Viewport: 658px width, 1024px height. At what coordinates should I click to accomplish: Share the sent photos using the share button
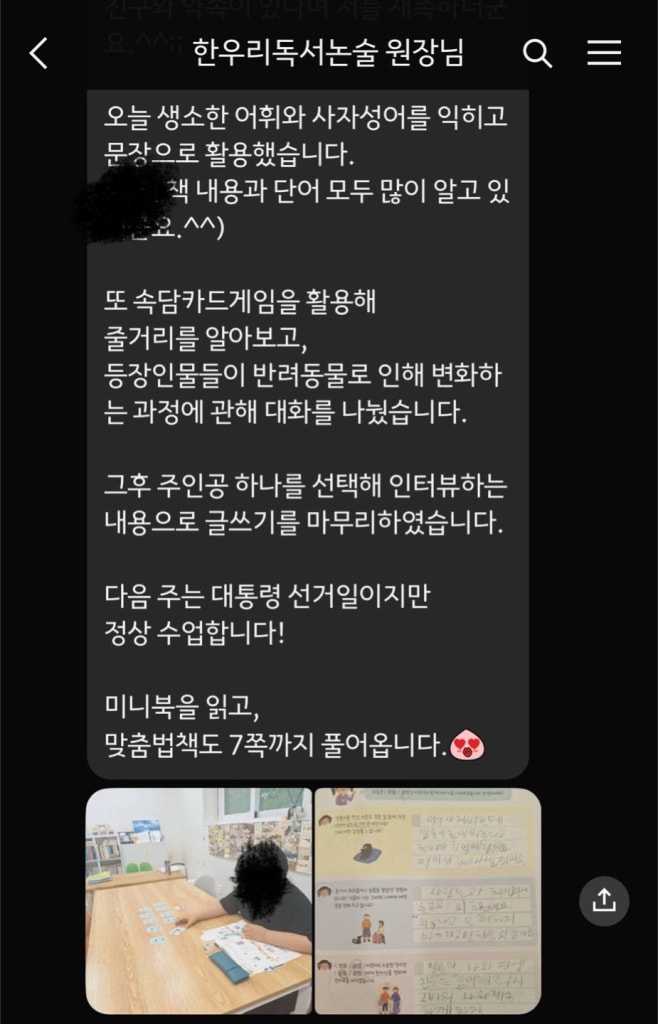coord(604,901)
